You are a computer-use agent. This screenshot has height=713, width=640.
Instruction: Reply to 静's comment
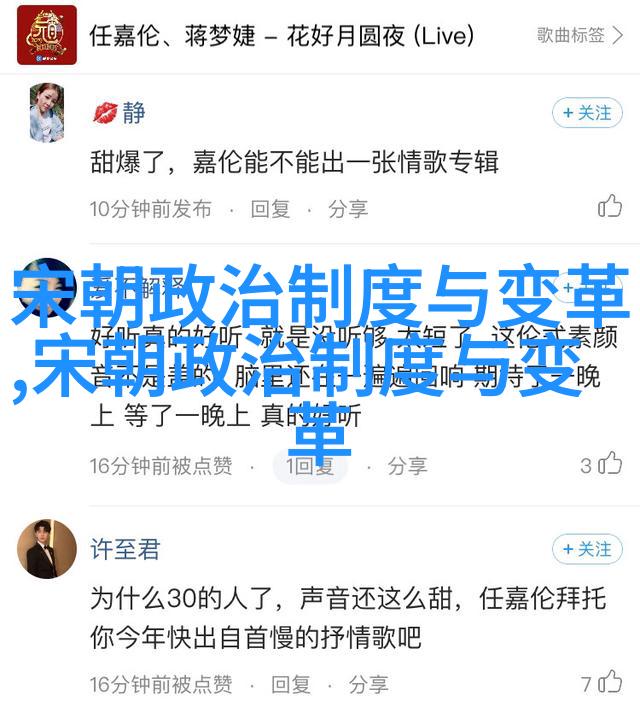270,209
